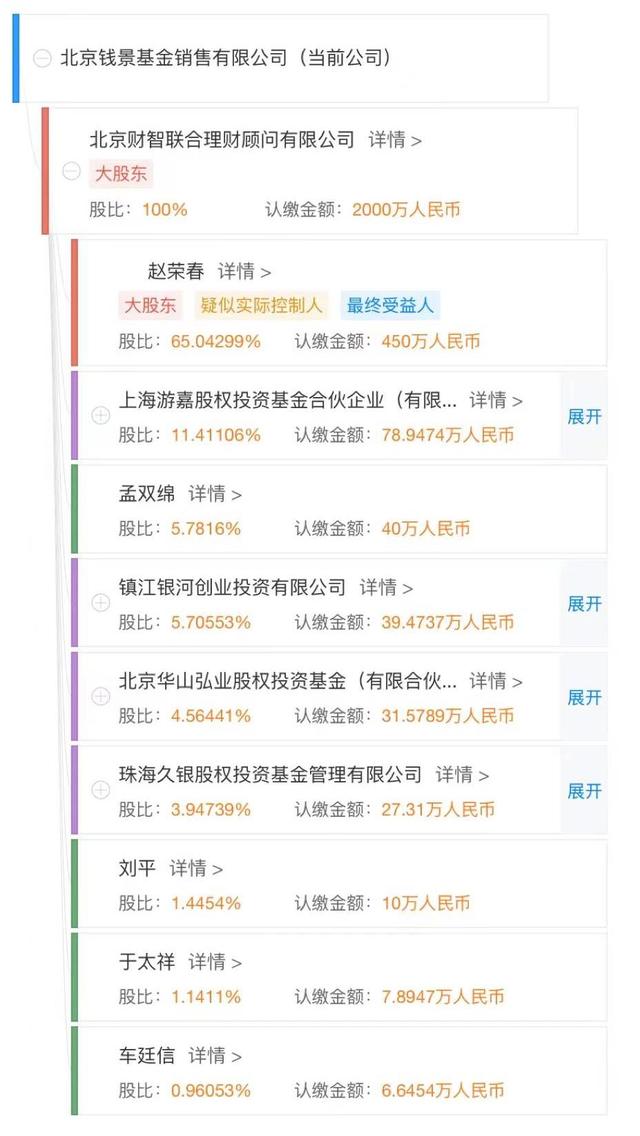Expand the plus icon for 珠海久银股权投资基金
This screenshot has width=640, height=1136.
[x=101, y=790]
